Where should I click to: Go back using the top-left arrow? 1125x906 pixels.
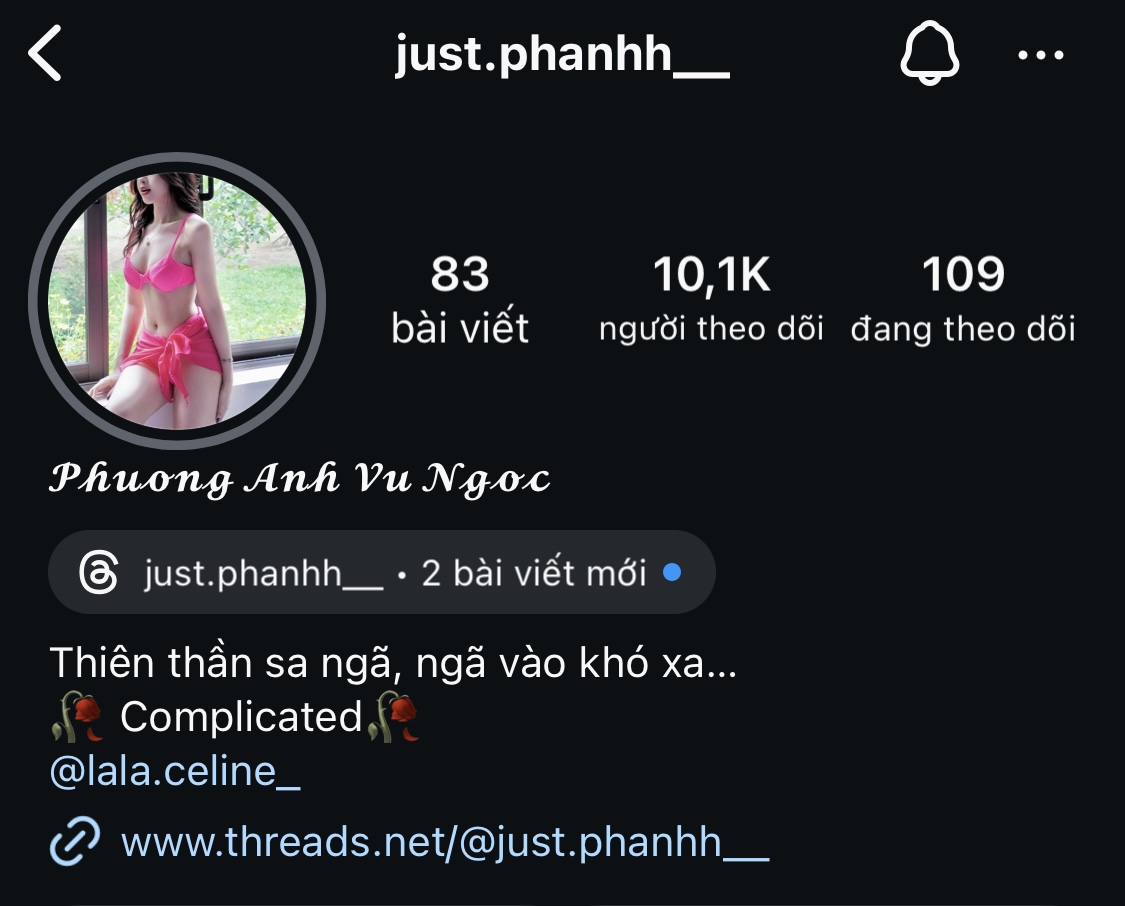tap(45, 53)
